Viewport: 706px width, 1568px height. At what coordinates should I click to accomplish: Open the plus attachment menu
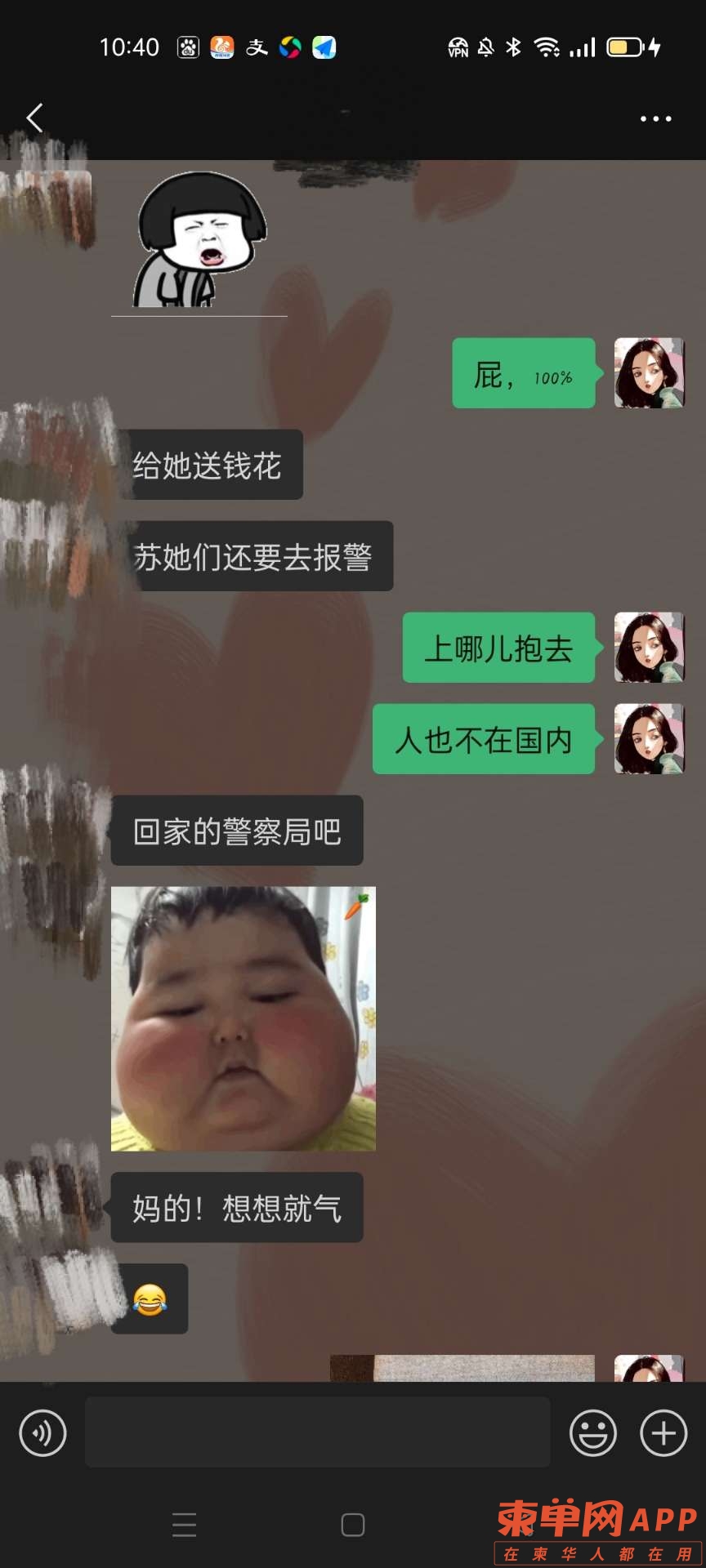click(x=663, y=1432)
